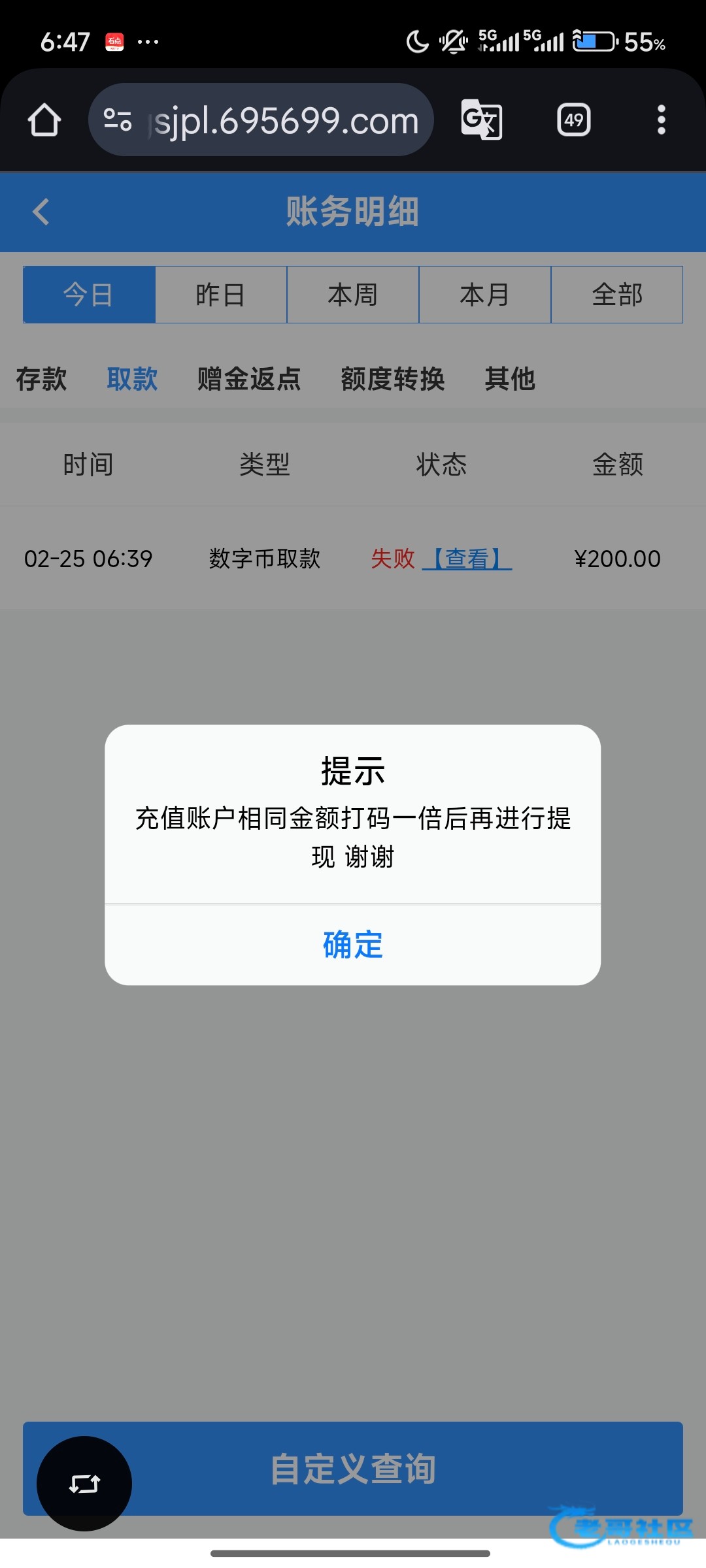Select the 取款 category
The width and height of the screenshot is (706, 1568).
[x=132, y=379]
